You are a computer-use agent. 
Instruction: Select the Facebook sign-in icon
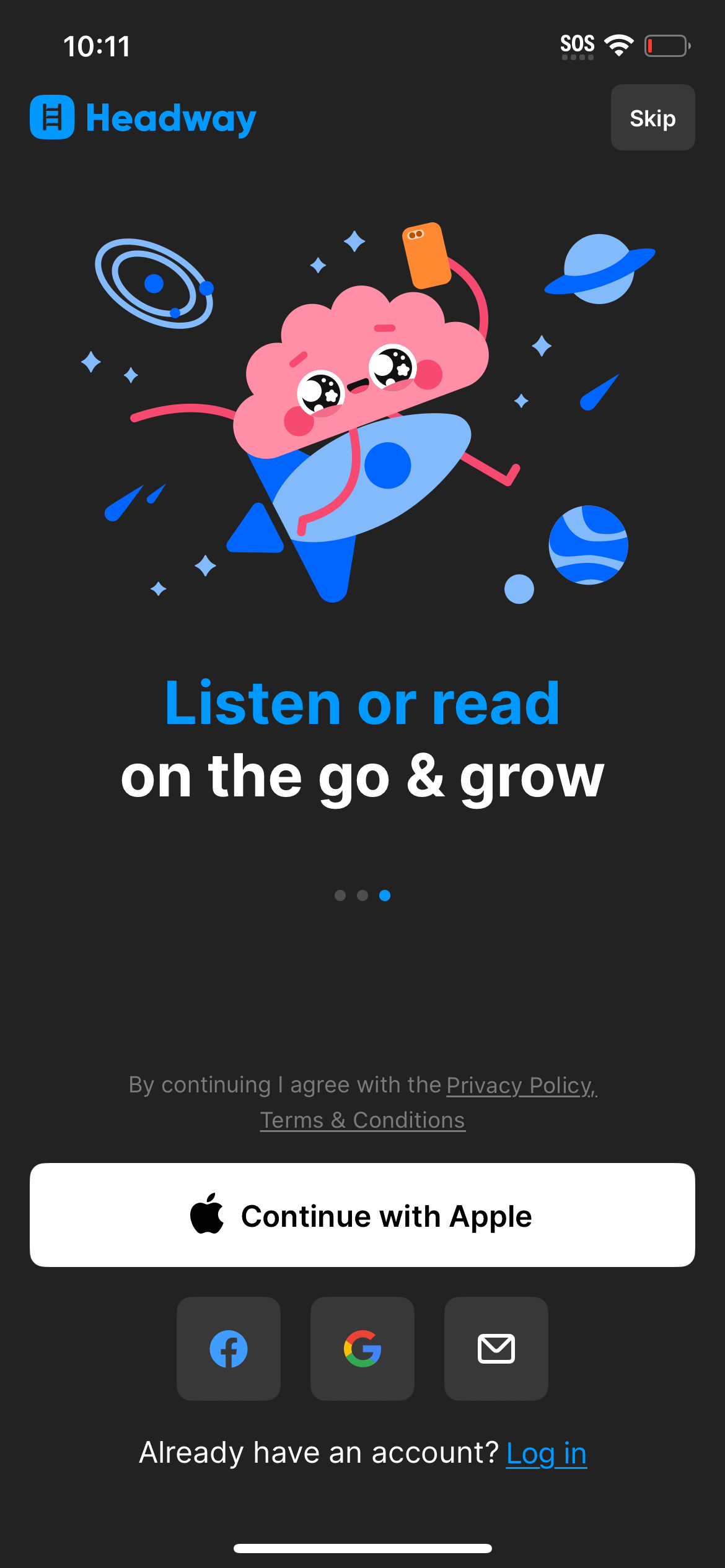[228, 1349]
